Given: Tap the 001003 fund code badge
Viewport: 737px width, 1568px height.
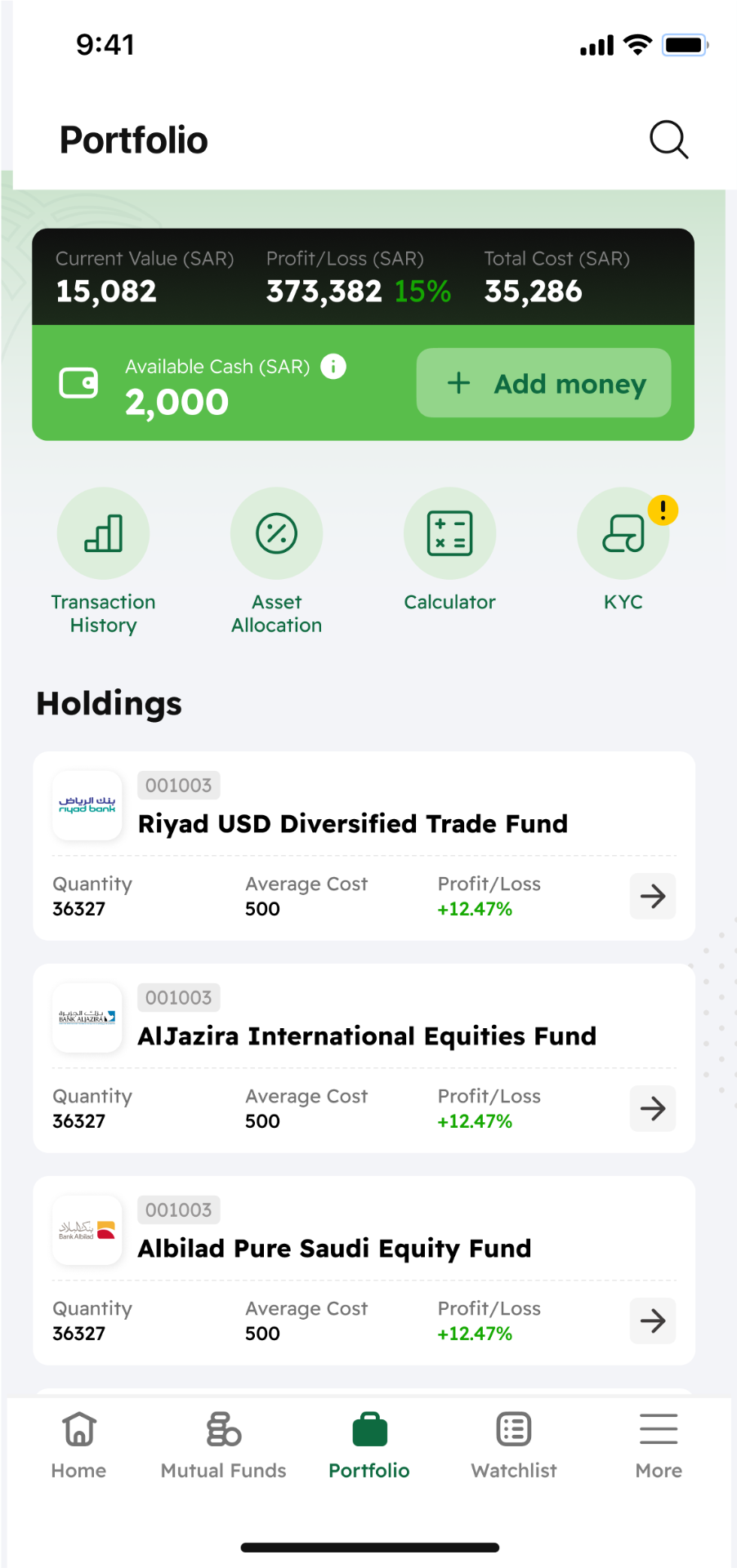Looking at the screenshot, I should tap(178, 785).
